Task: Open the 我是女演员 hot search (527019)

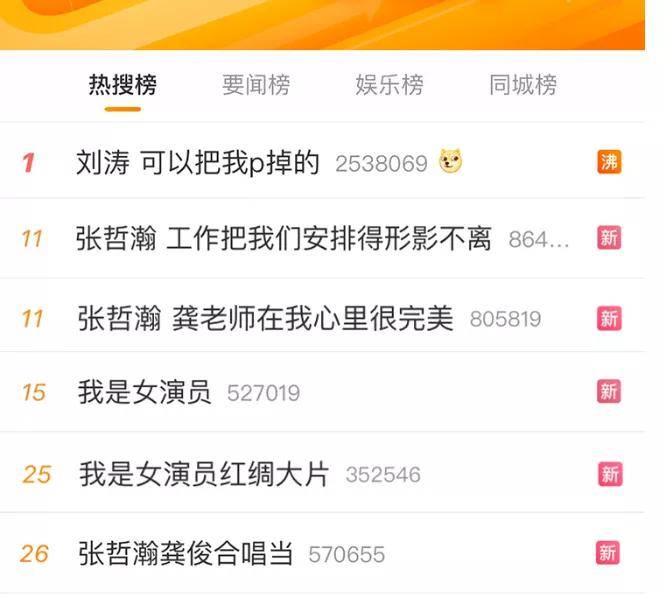Action: [145, 392]
